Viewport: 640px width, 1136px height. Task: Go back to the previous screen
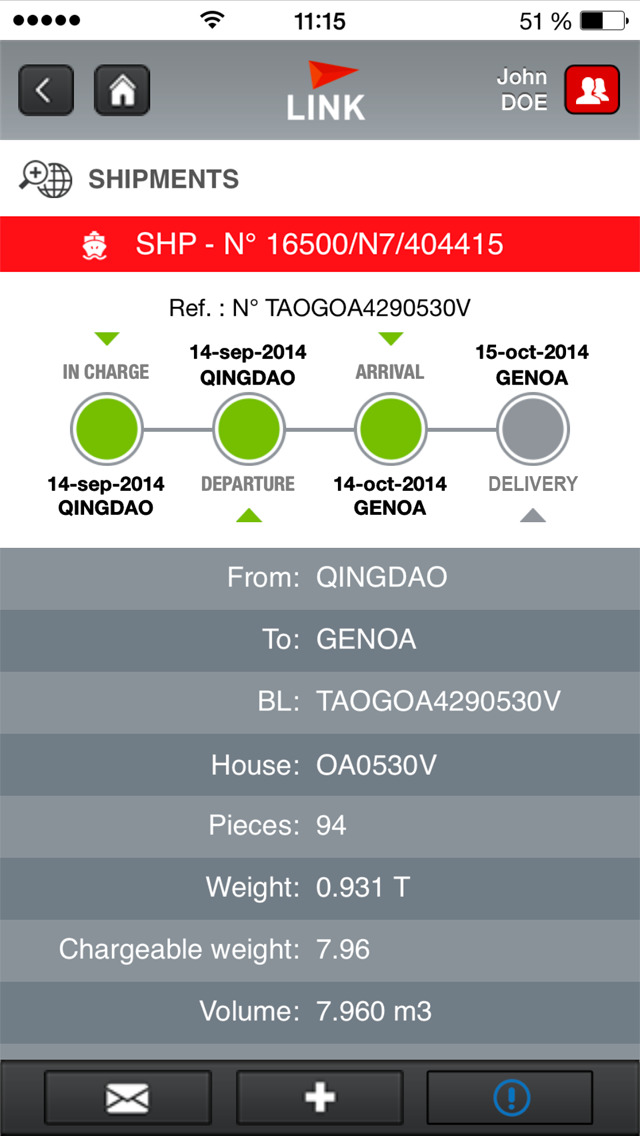(x=46, y=91)
